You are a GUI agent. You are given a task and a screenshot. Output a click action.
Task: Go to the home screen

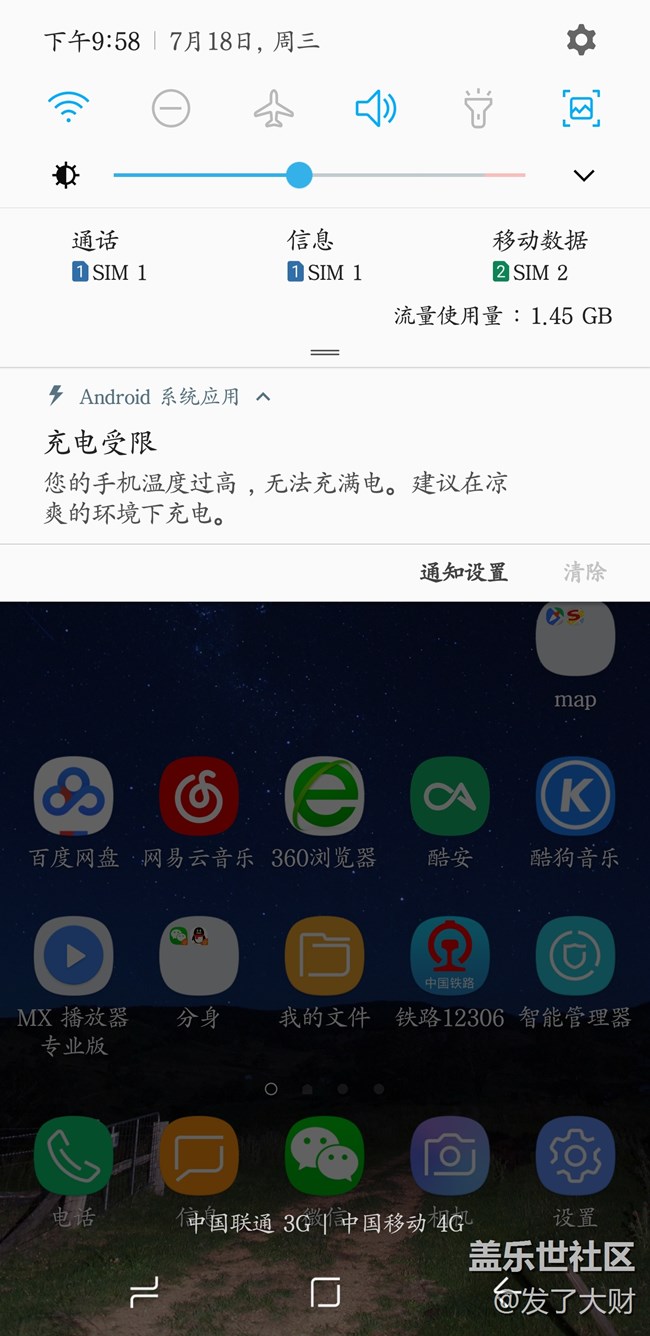point(325,1293)
